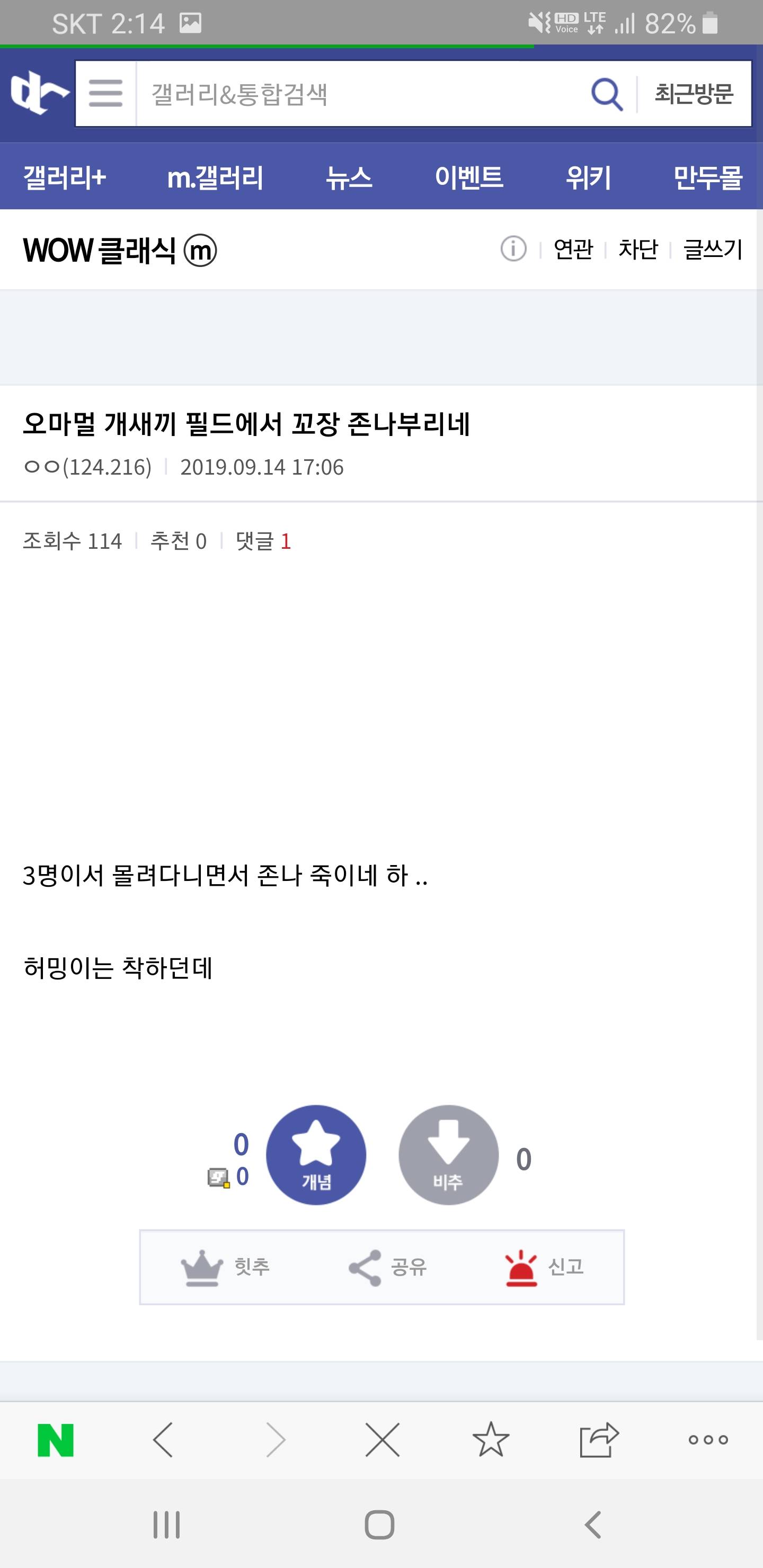Open the hamburger menu

pyautogui.click(x=105, y=94)
